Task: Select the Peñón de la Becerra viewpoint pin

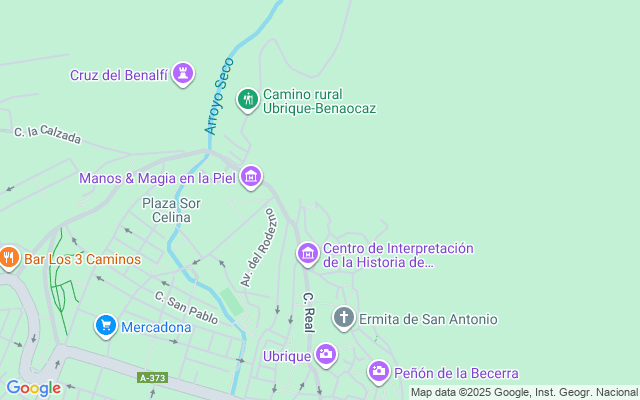Action: click(379, 373)
